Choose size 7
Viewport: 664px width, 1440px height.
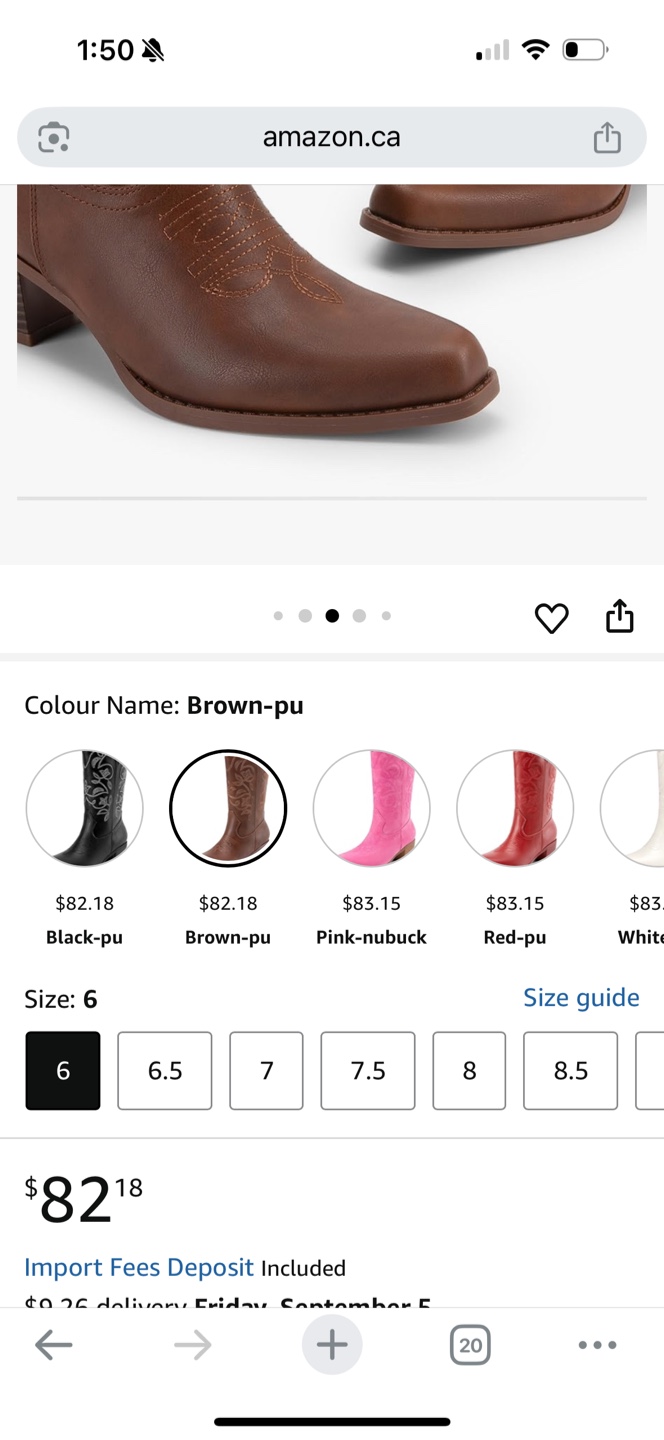[266, 1071]
